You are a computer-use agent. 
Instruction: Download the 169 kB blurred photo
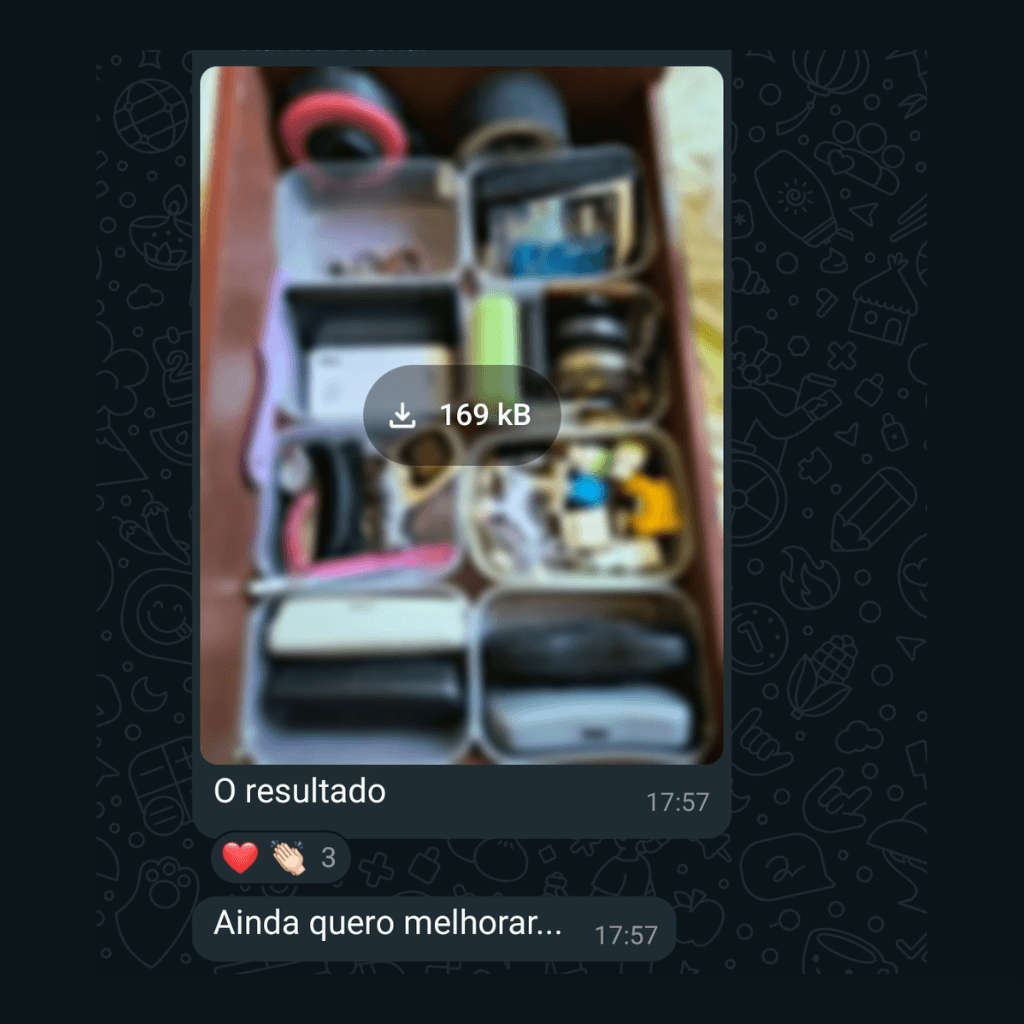[x=461, y=415]
